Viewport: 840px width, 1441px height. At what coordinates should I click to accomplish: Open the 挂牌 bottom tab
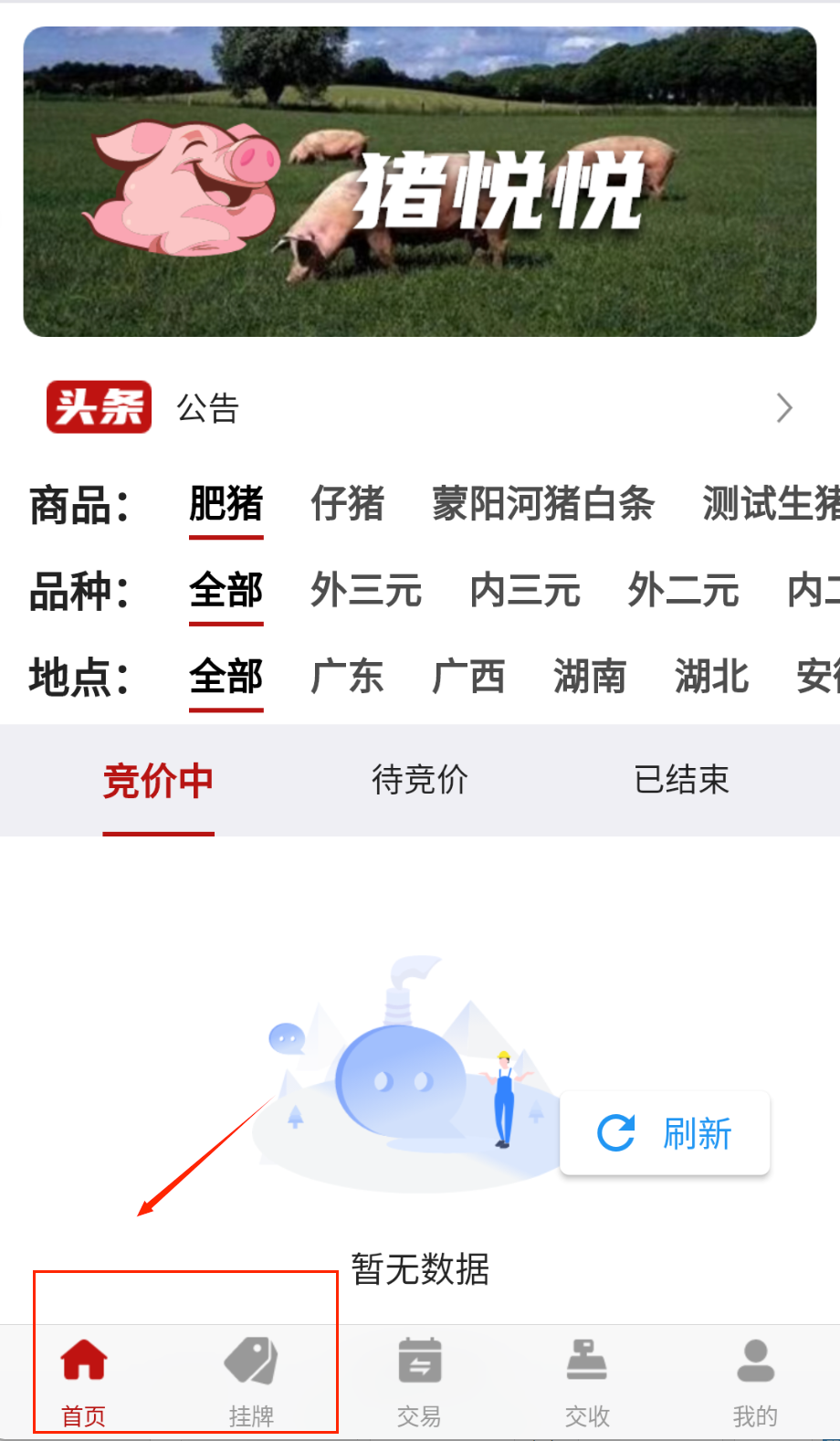251,1381
